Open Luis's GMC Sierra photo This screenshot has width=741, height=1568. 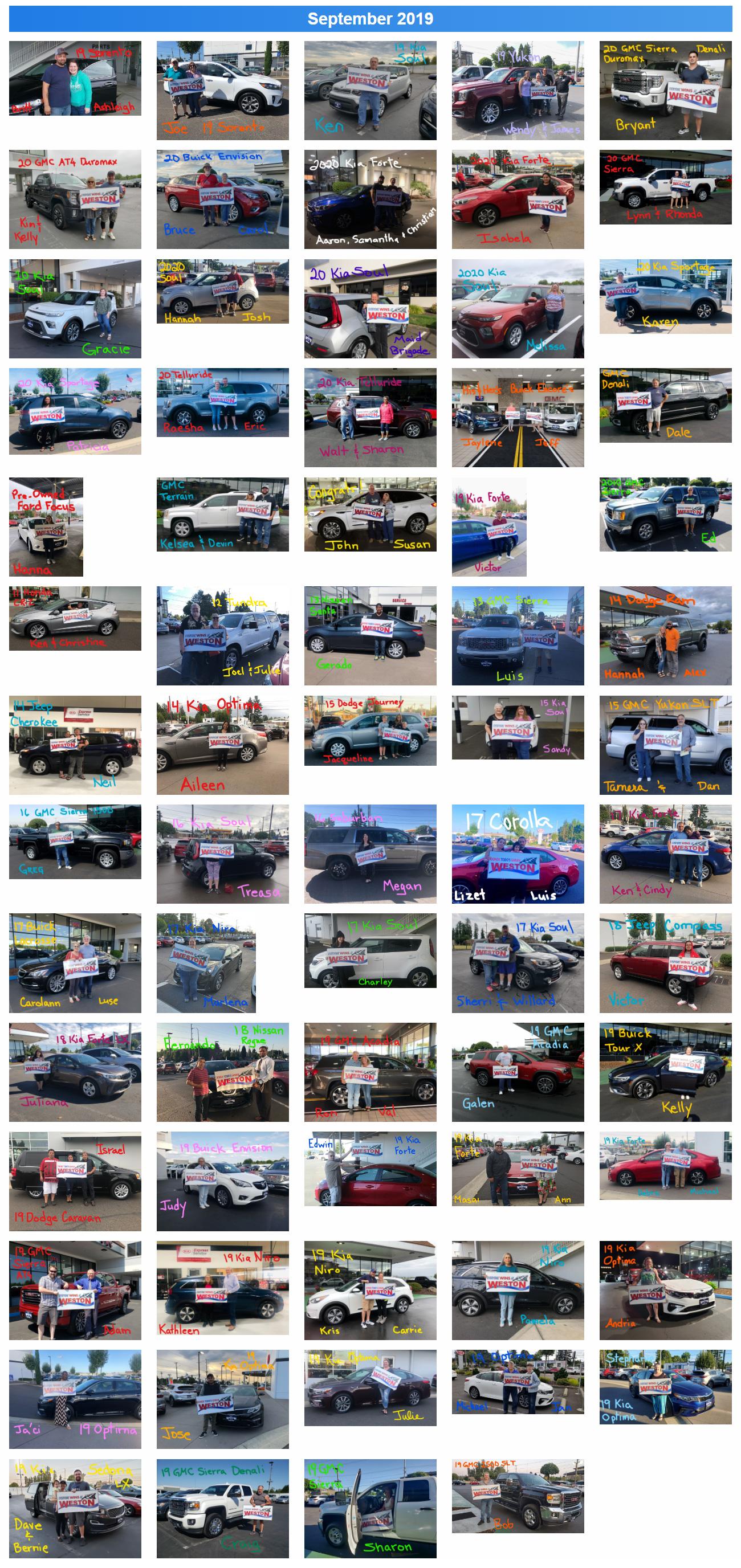coord(518,635)
